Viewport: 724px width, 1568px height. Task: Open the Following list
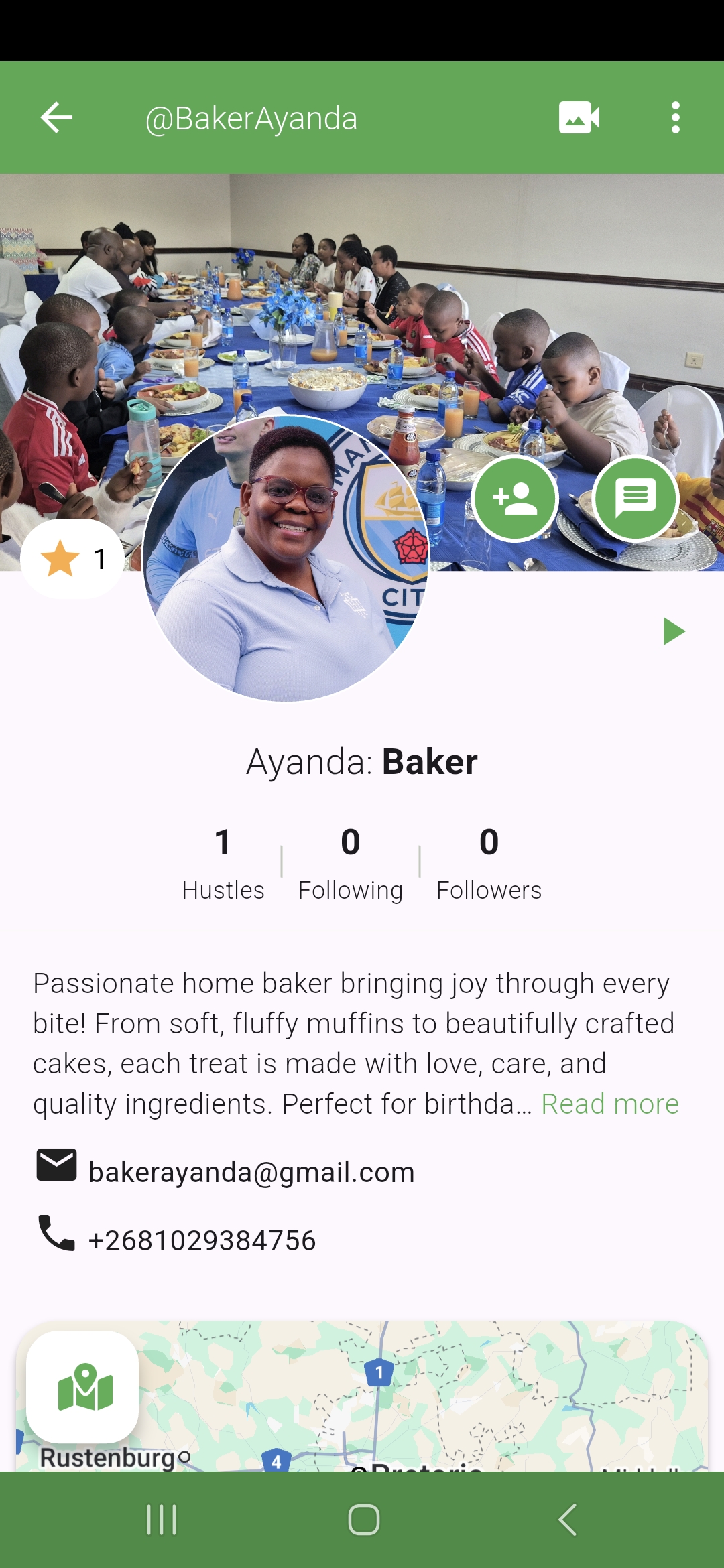[350, 862]
